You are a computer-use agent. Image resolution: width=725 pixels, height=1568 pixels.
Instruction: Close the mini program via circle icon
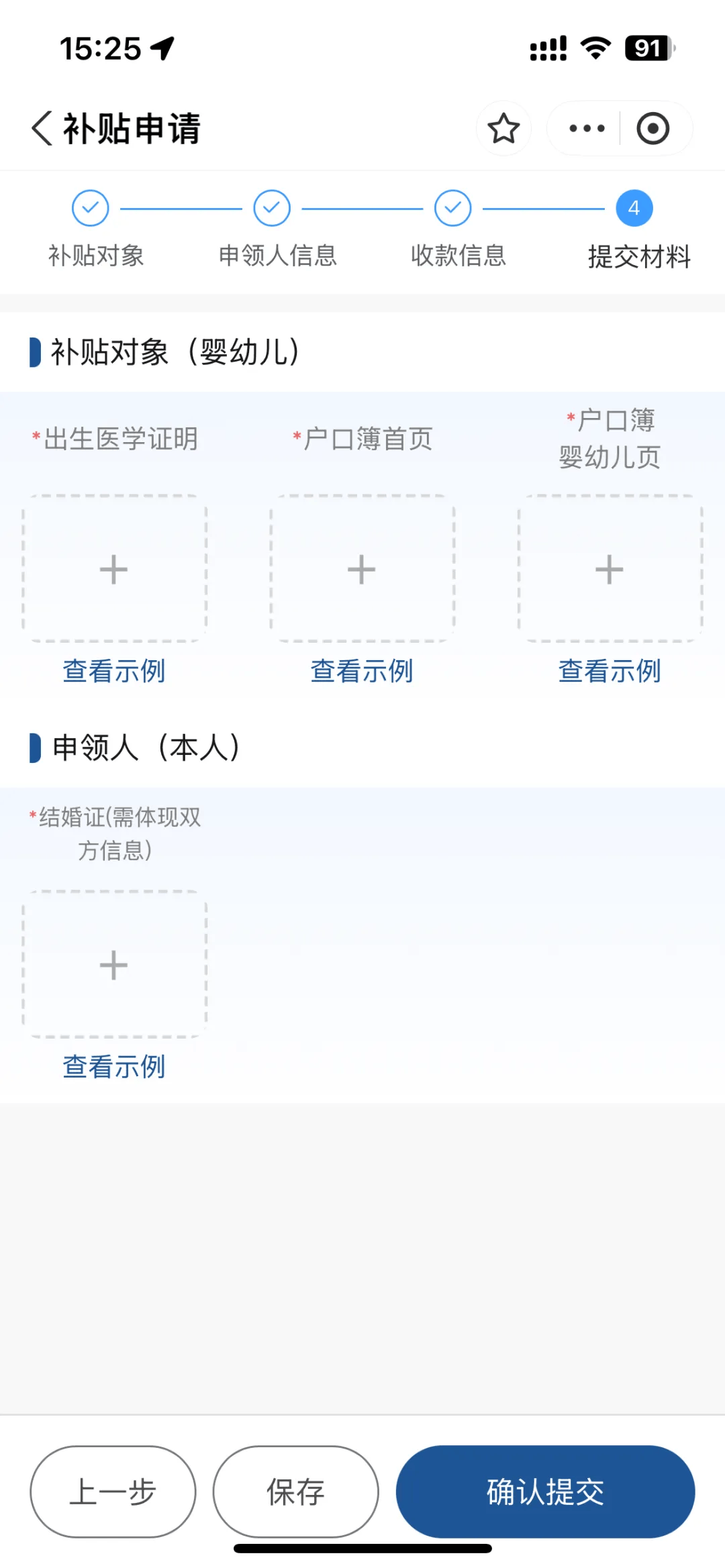click(x=652, y=128)
